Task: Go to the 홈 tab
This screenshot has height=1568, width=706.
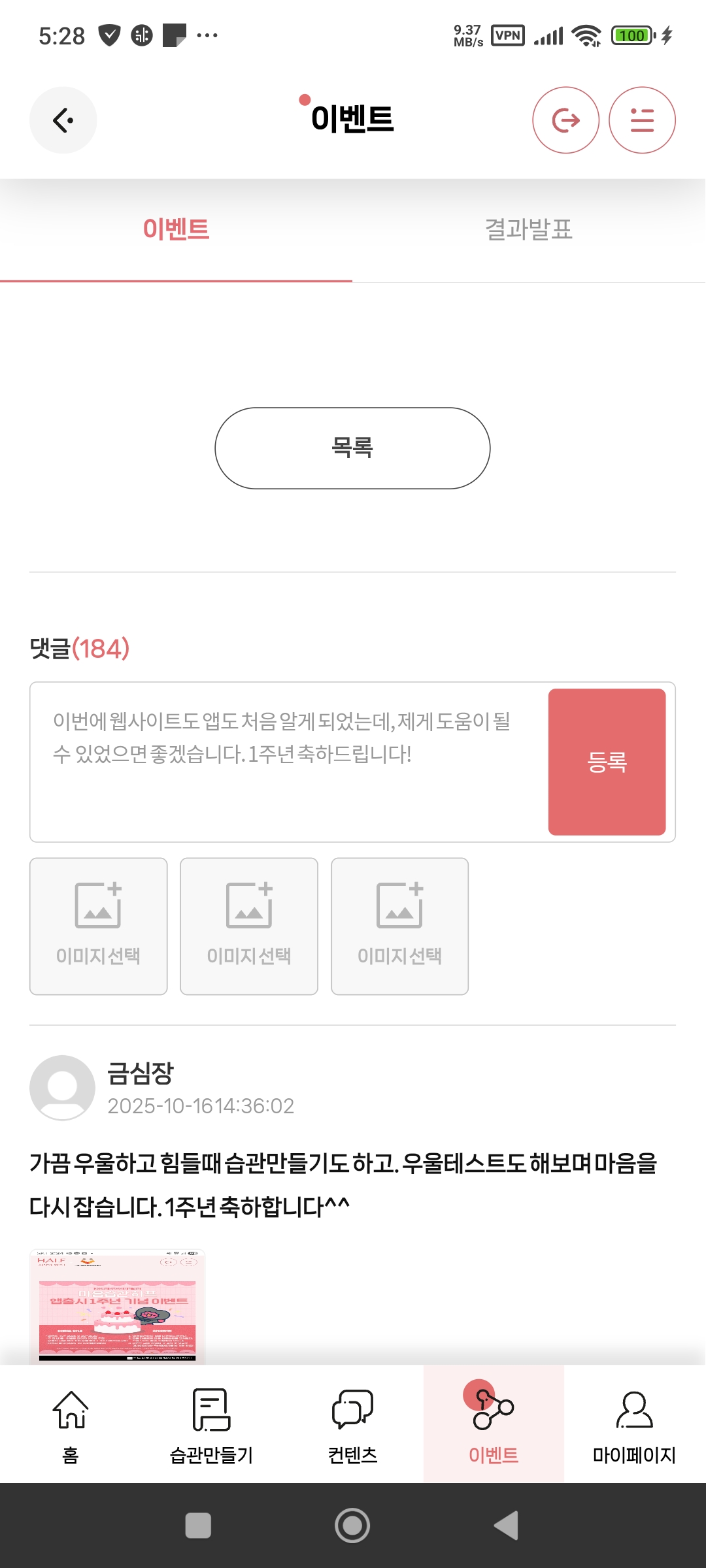Action: point(71,1424)
